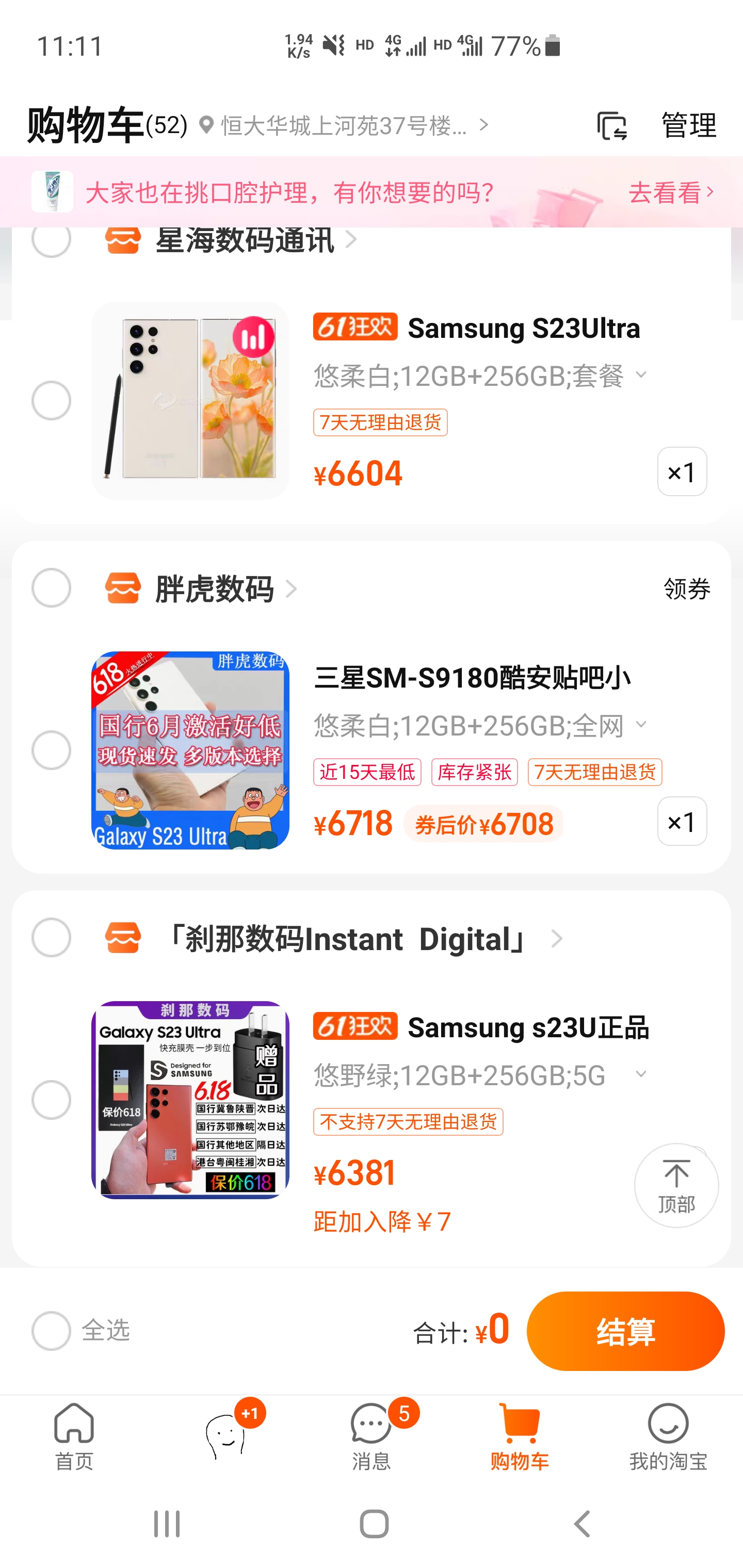Click the shop icon beside 星海数码通讯
Image resolution: width=743 pixels, height=1568 pixels.
(123, 241)
